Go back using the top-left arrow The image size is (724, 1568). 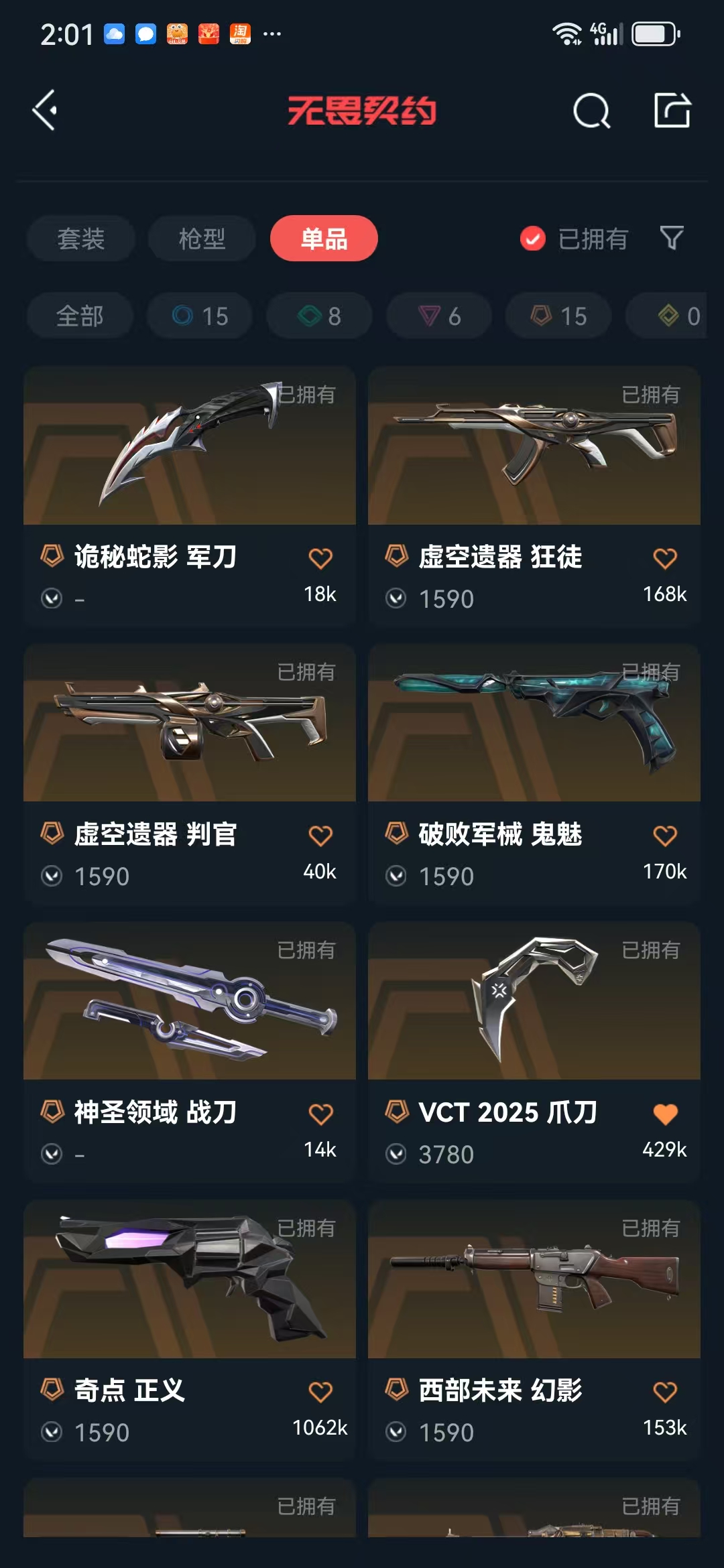pyautogui.click(x=45, y=110)
